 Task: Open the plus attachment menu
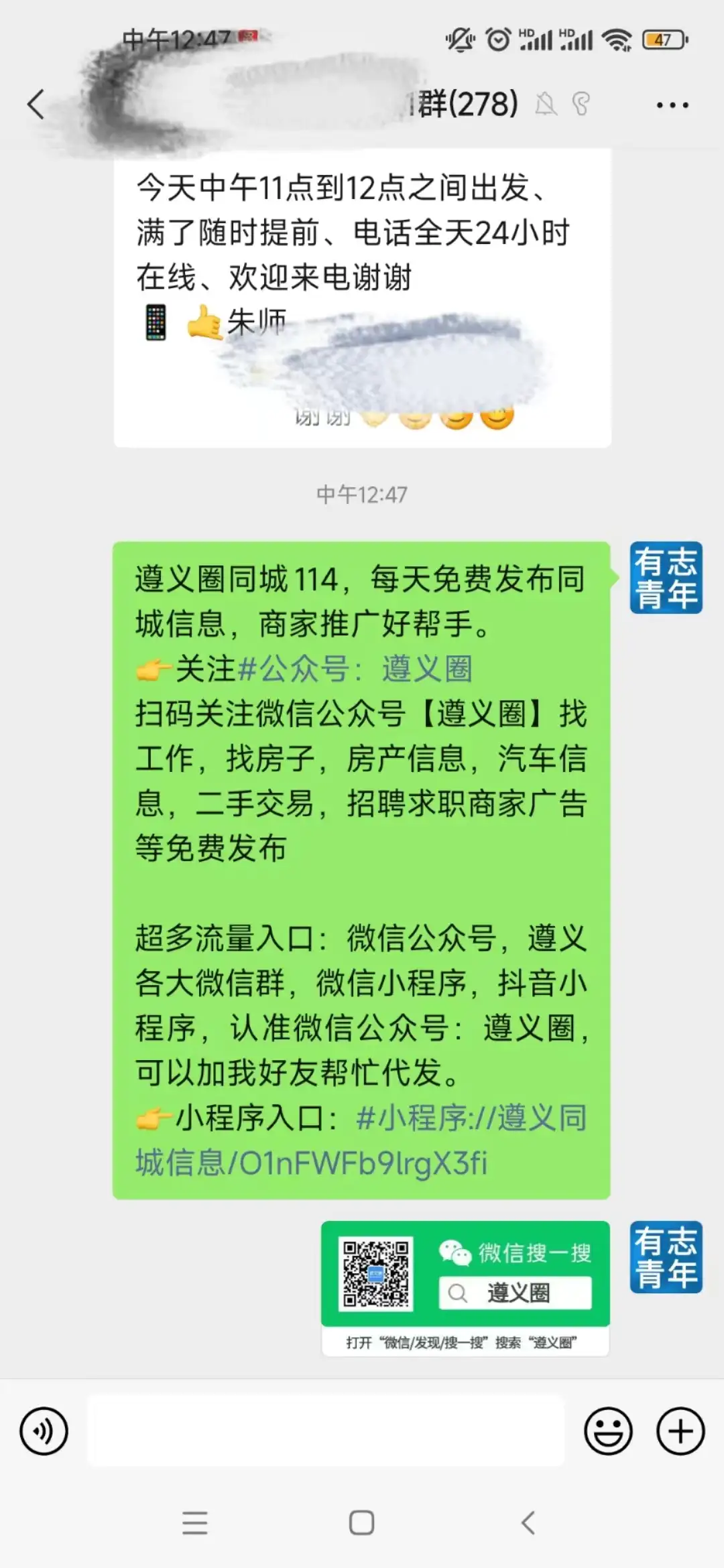tap(680, 1431)
